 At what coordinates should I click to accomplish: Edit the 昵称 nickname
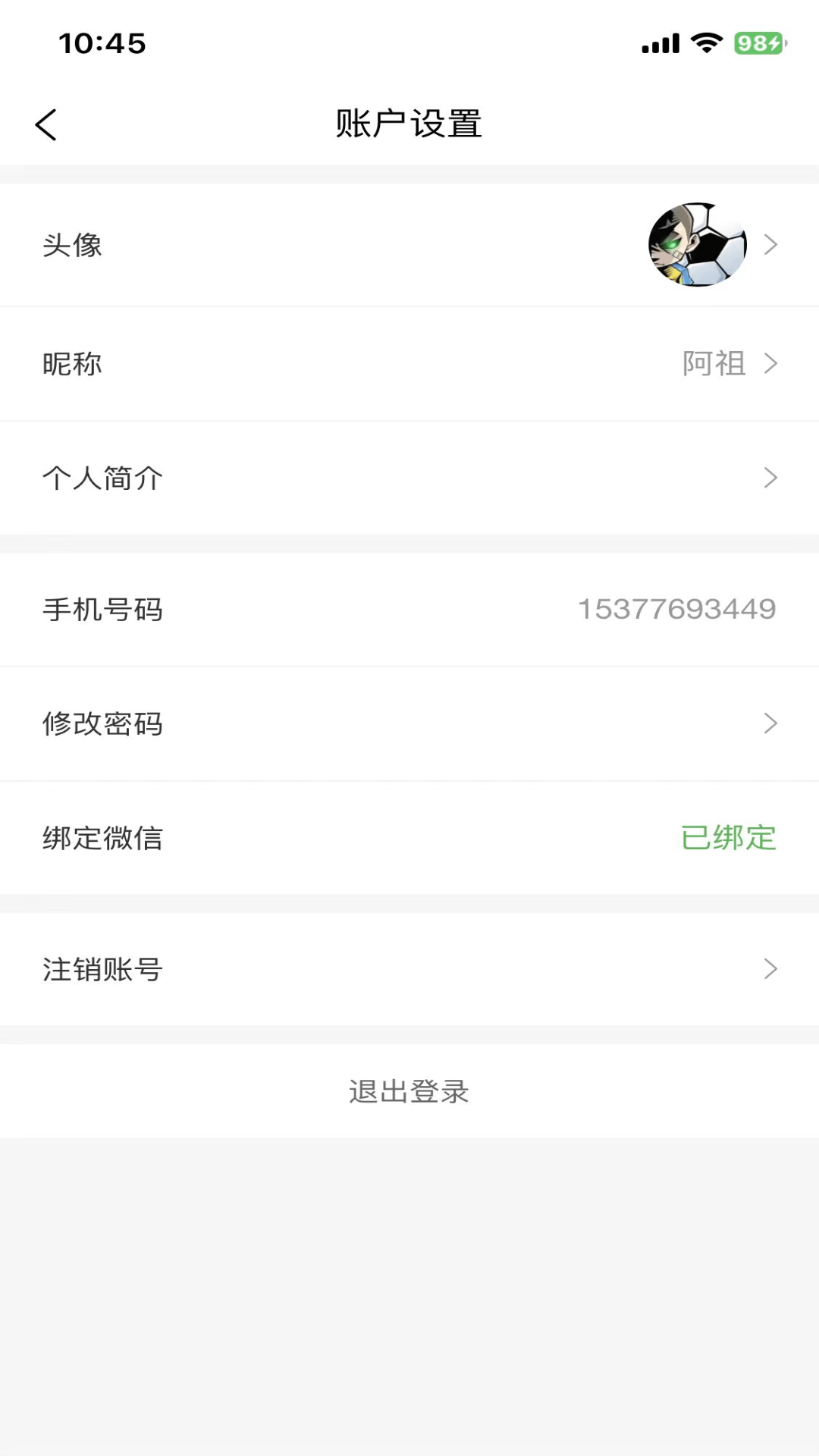point(409,364)
